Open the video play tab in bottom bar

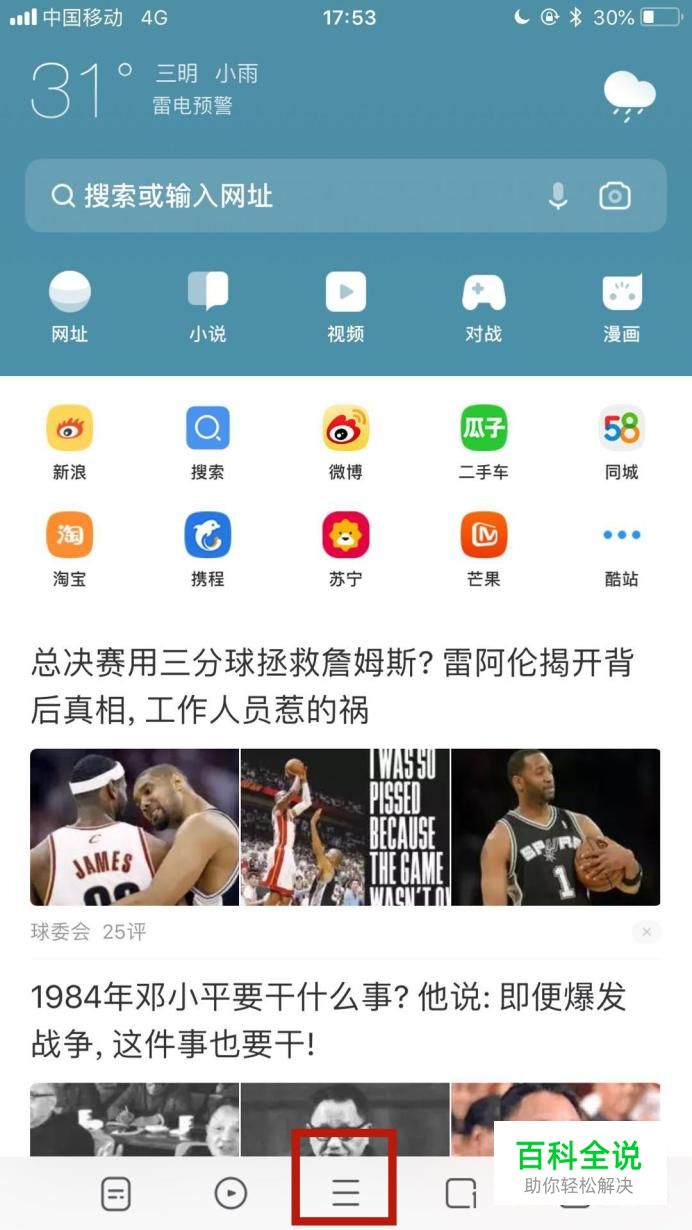pos(231,1192)
